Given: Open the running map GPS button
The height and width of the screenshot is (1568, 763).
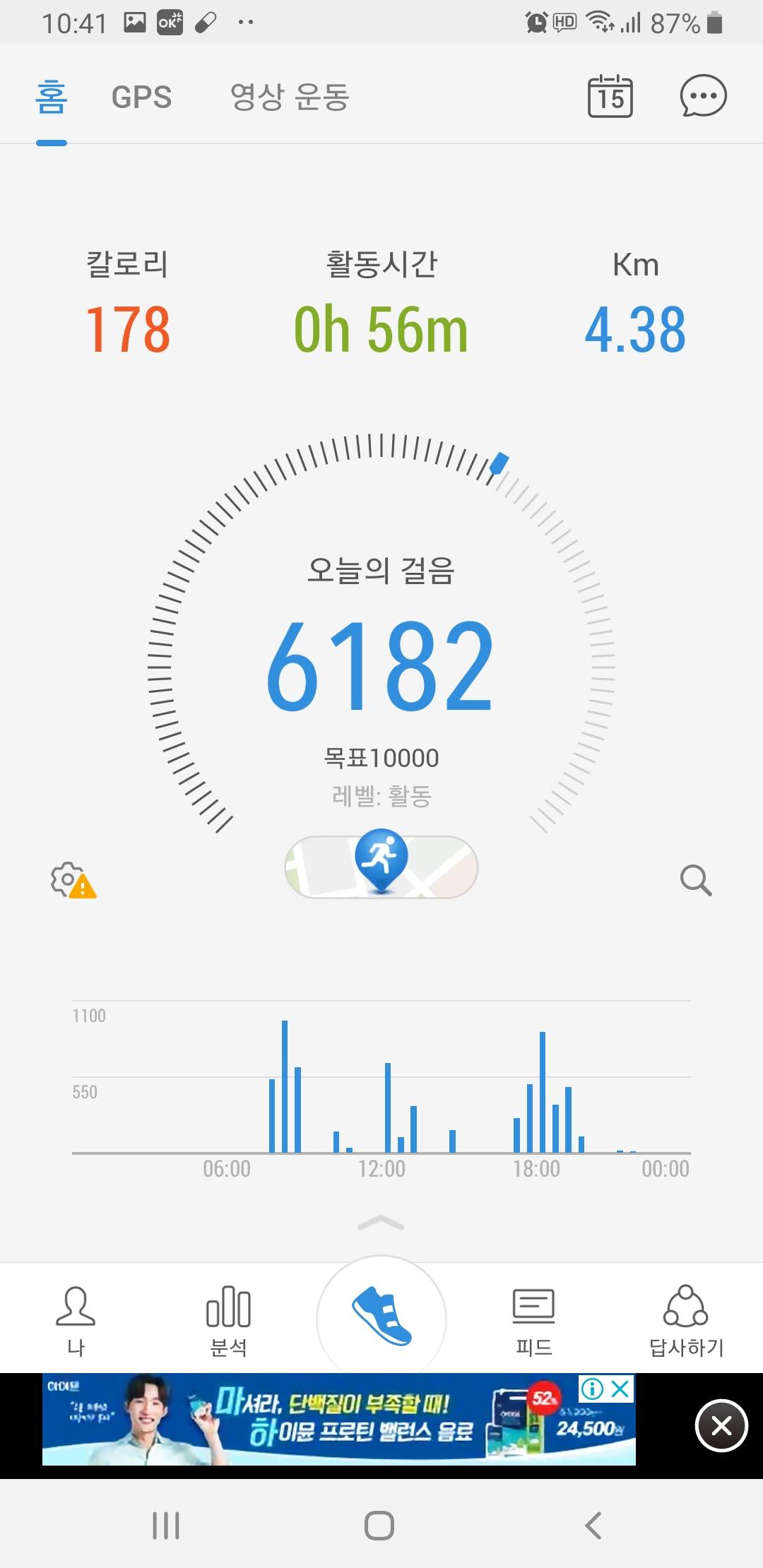Looking at the screenshot, I should click(381, 866).
